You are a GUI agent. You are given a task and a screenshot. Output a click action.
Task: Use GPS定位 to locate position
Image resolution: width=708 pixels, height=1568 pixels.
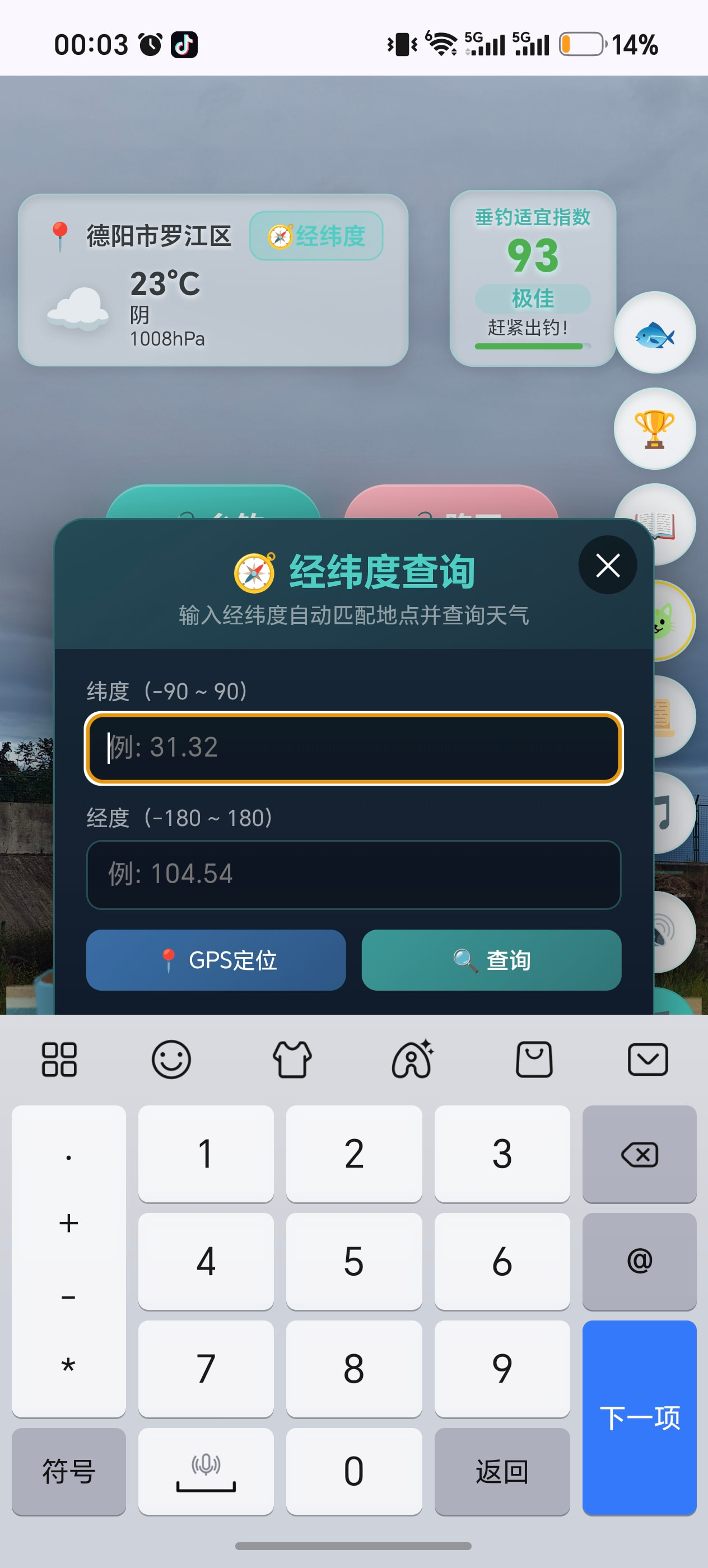(x=216, y=960)
